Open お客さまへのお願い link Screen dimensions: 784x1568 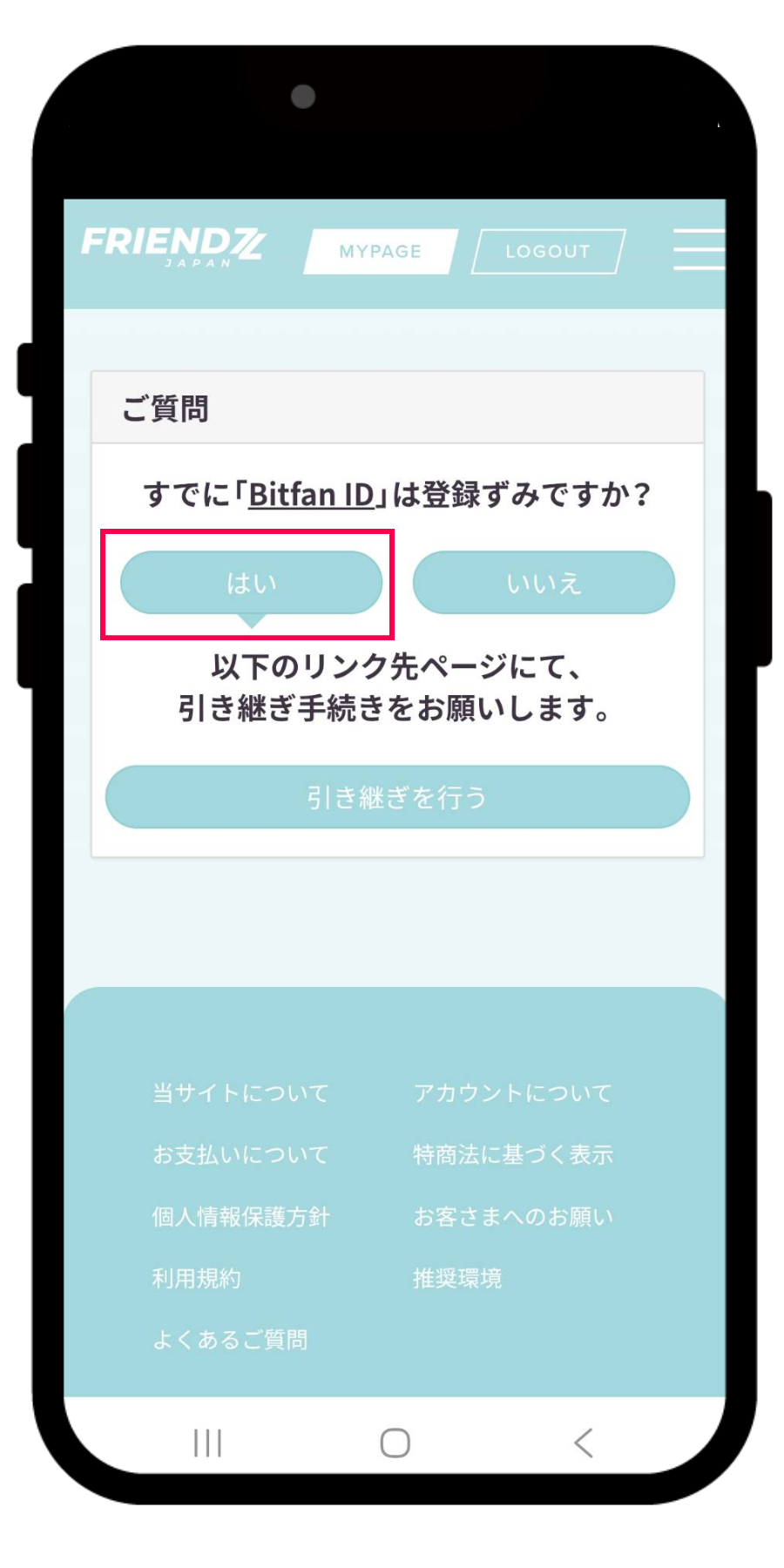click(513, 1217)
